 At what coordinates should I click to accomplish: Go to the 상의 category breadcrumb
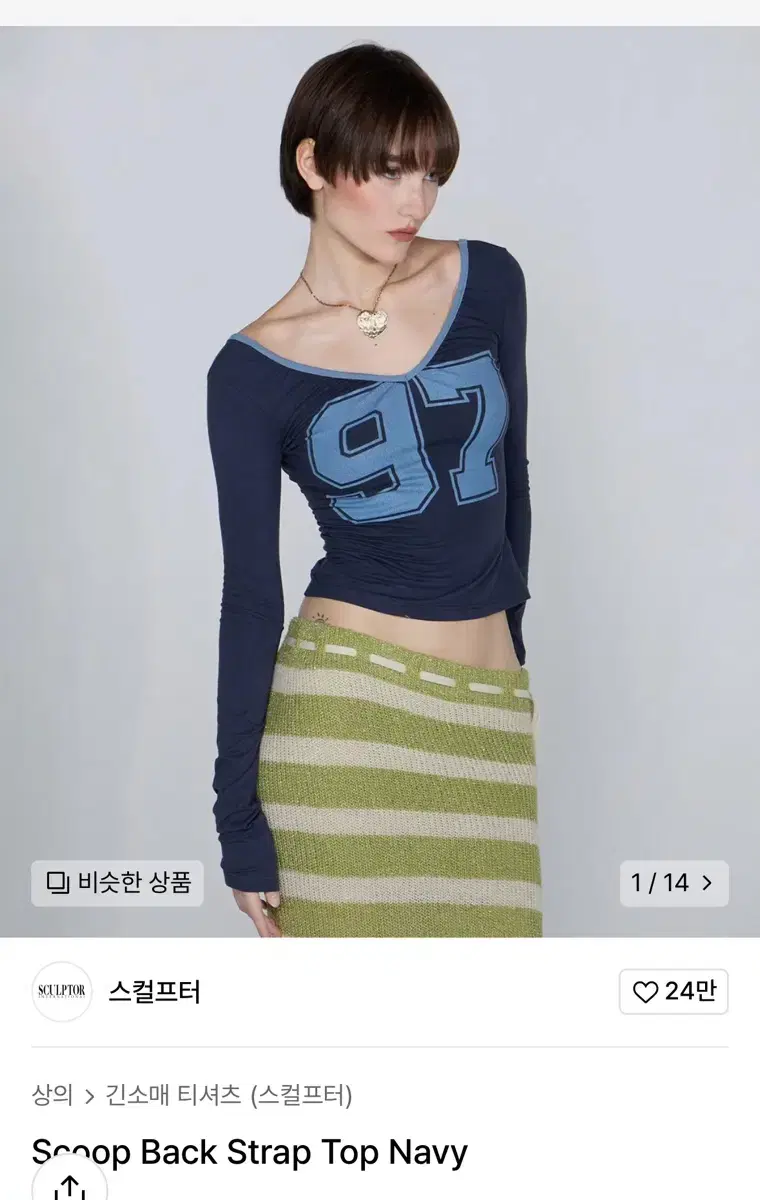click(x=52, y=1095)
